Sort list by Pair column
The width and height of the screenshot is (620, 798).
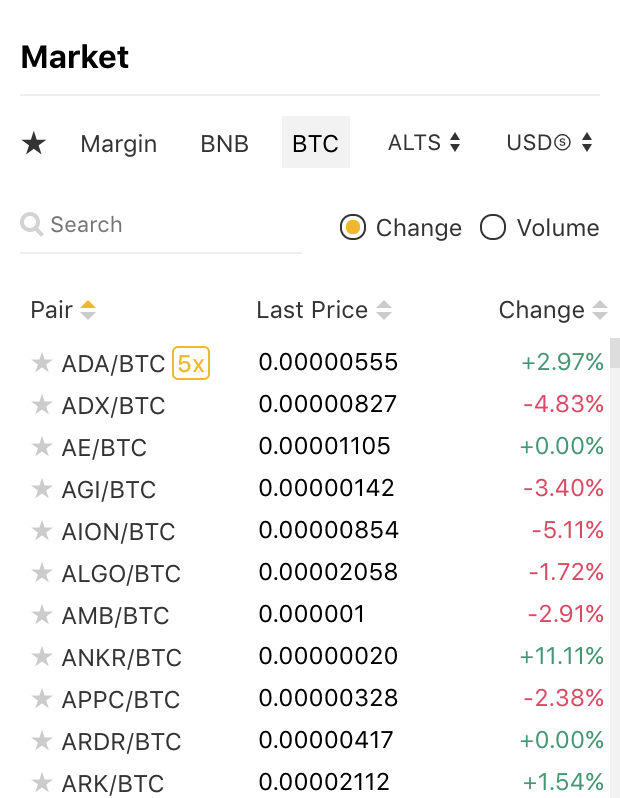click(x=62, y=310)
